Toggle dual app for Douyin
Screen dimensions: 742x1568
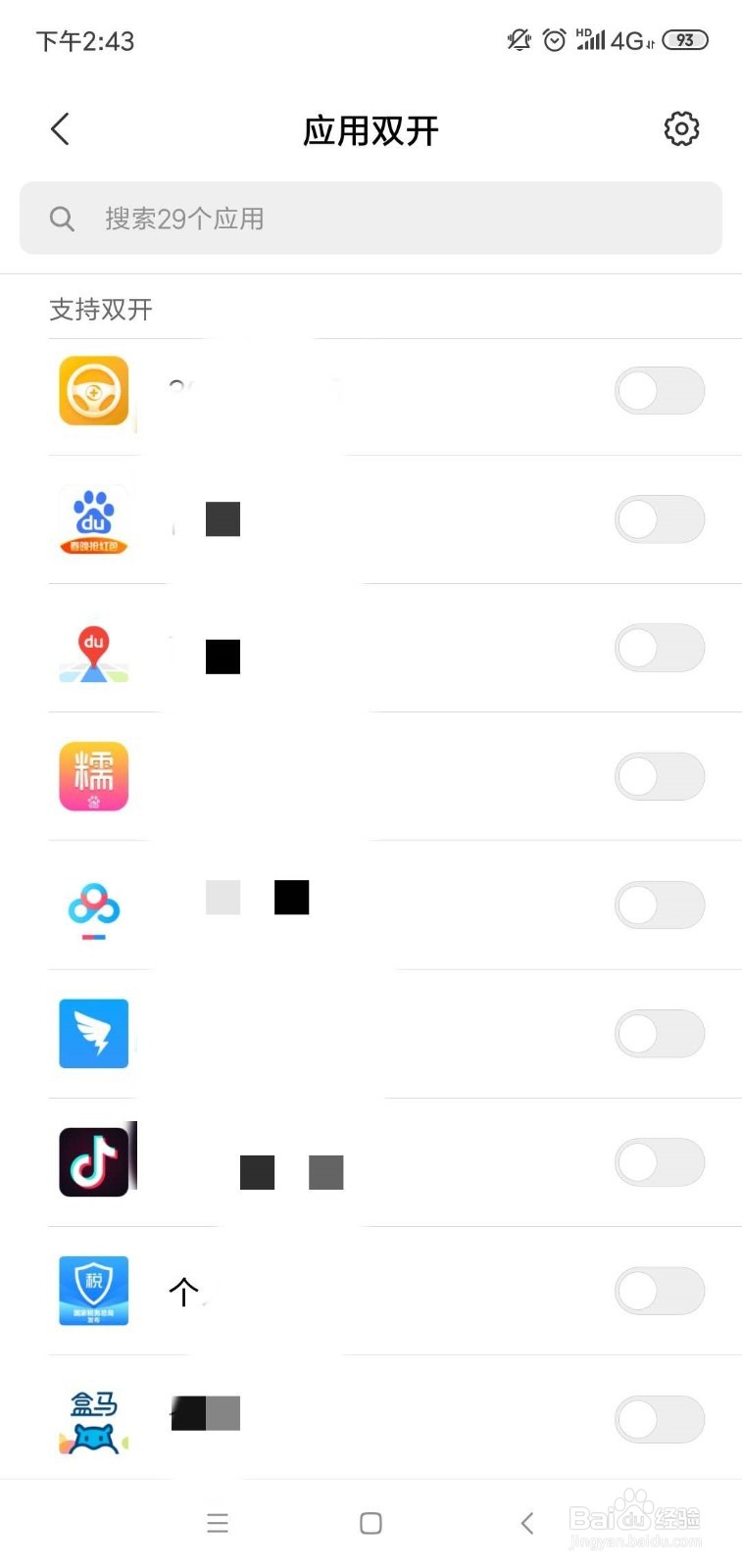pos(660,1161)
